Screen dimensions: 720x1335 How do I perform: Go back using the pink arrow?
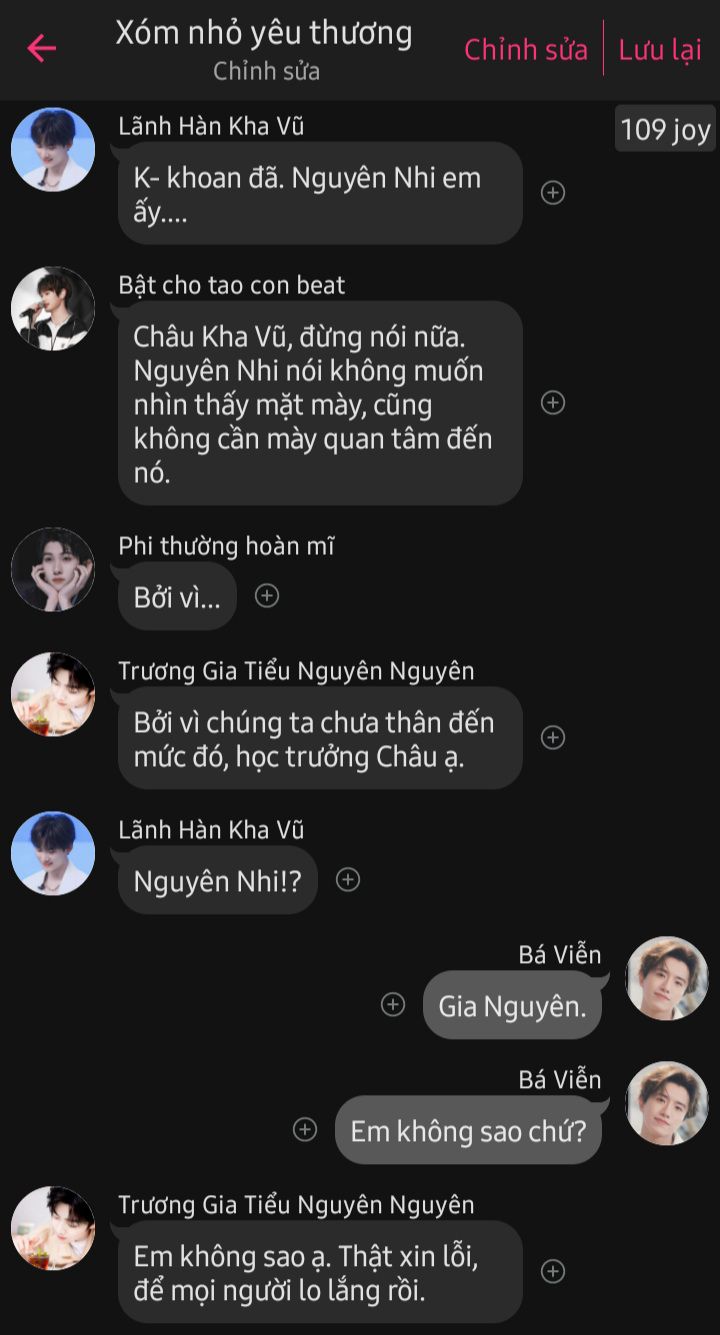point(41,48)
